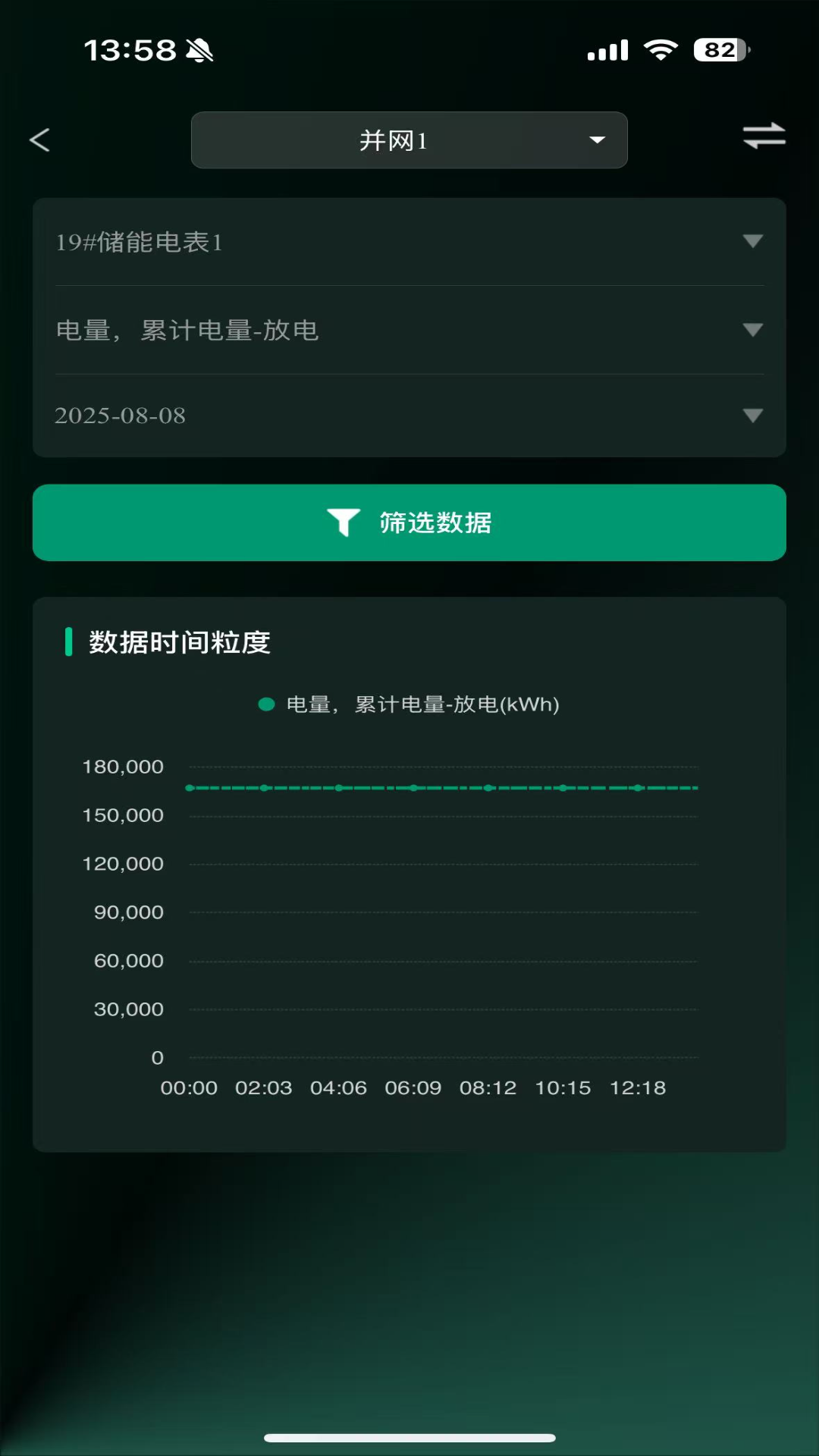
Task: Tap the caret arrow beside 并网1
Action: tap(597, 140)
